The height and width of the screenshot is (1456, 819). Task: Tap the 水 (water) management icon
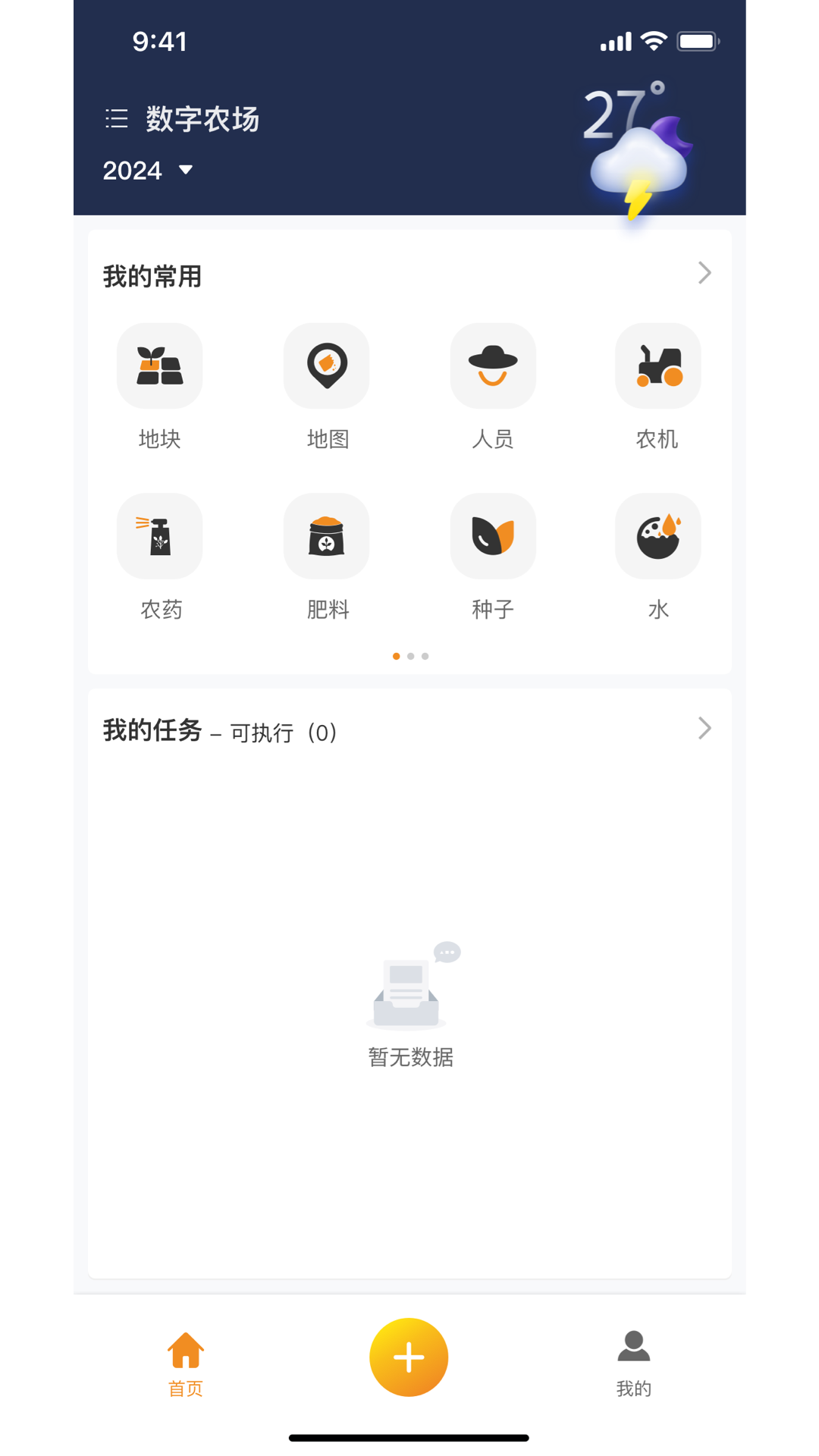click(657, 536)
